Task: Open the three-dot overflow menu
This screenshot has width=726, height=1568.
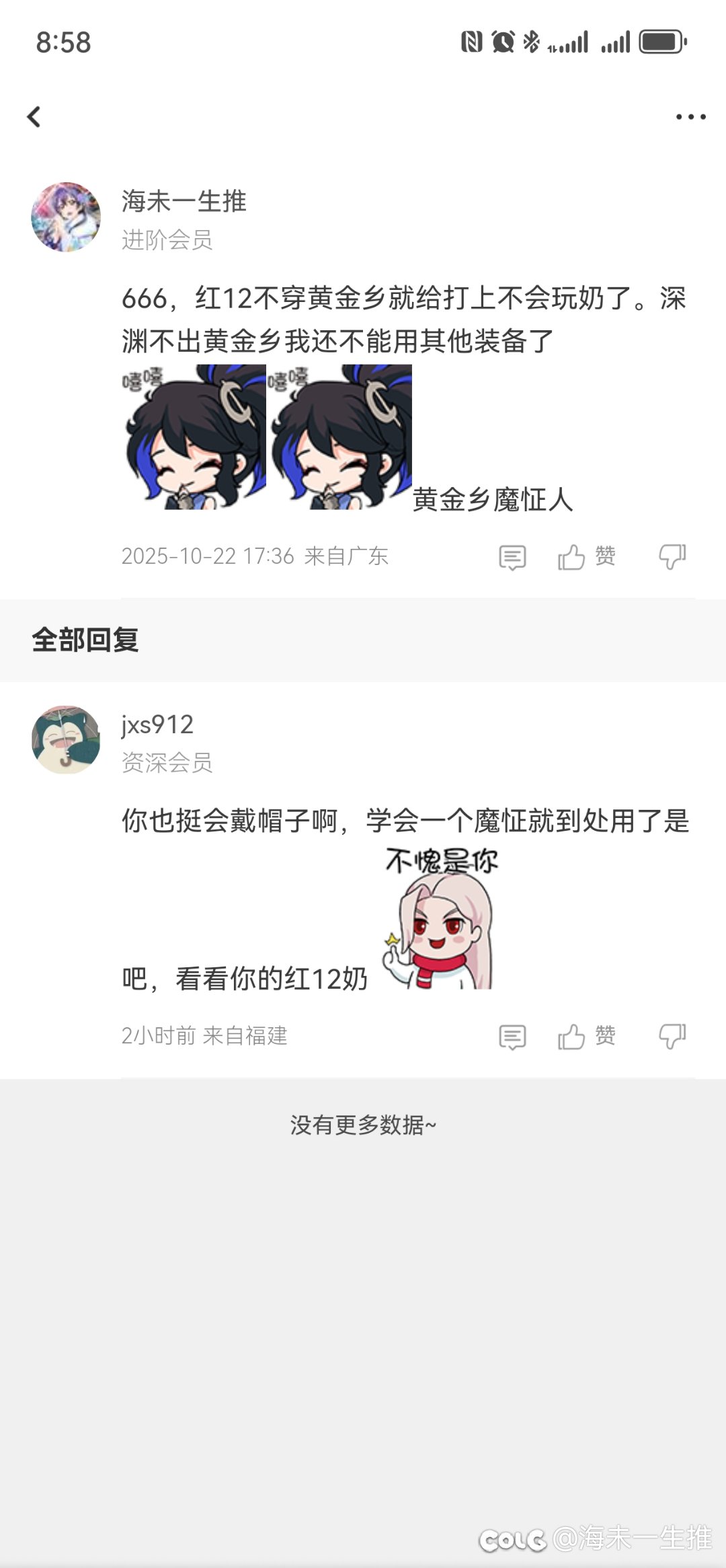Action: coord(690,117)
